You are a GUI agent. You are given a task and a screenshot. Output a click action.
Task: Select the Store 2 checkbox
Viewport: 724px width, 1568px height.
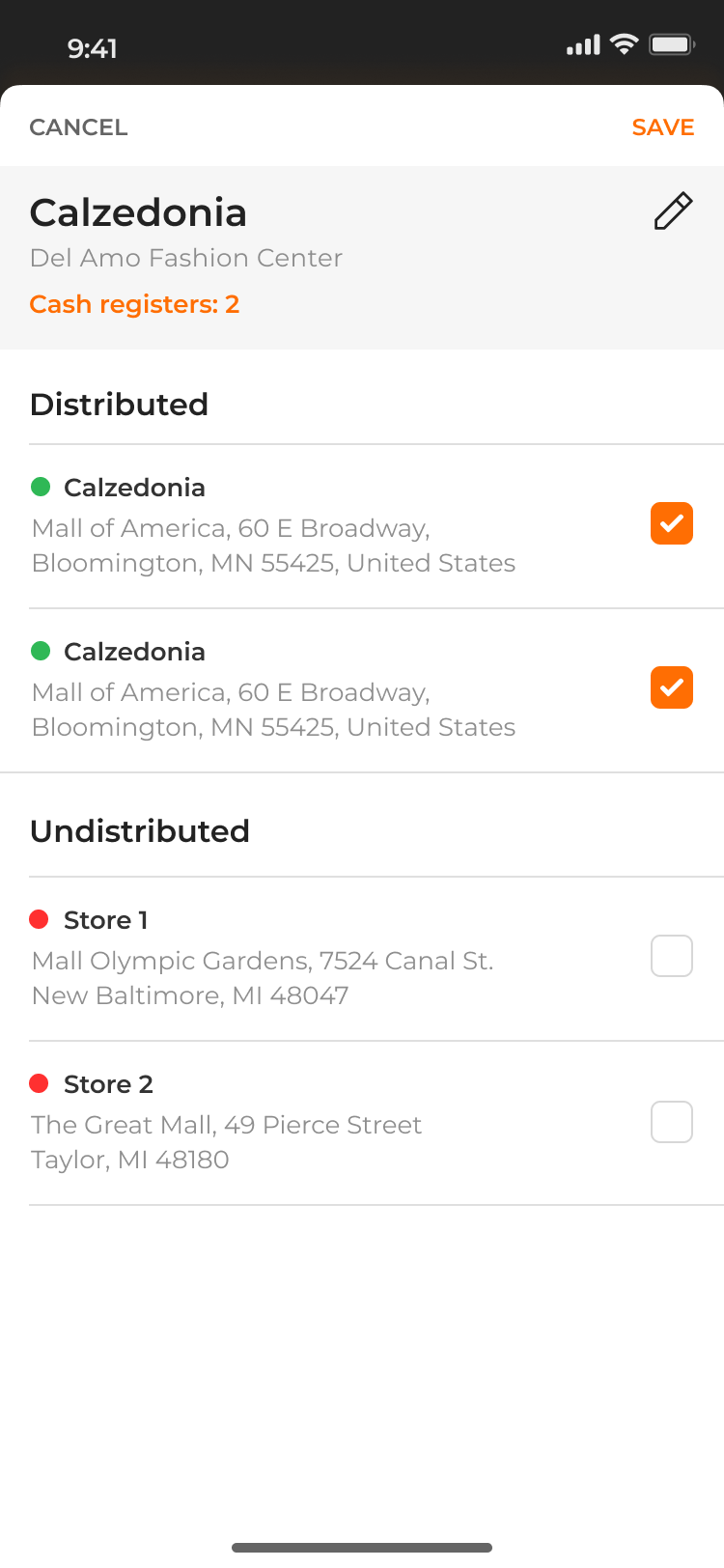672,1122
